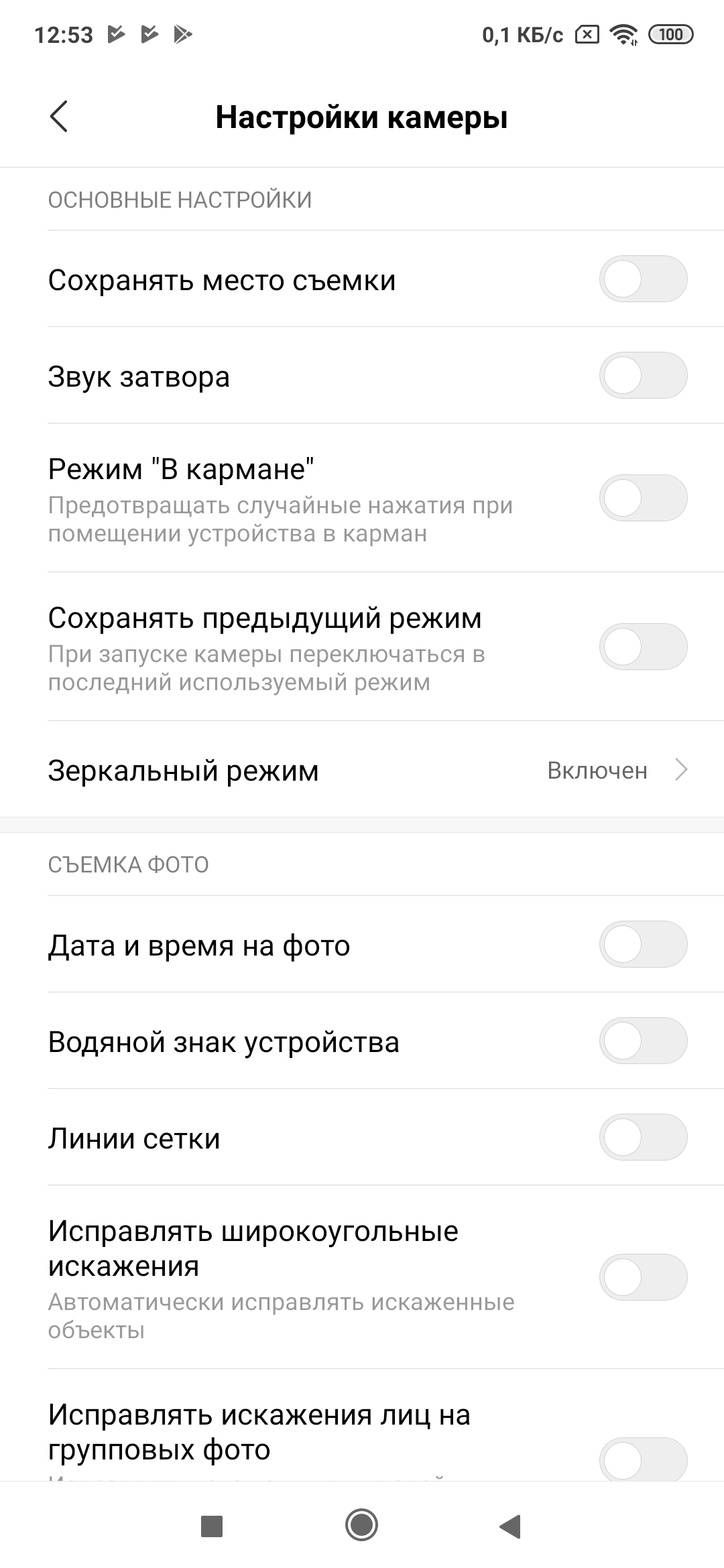The image size is (724, 1568).
Task: Go back from camera settings
Action: (59, 117)
